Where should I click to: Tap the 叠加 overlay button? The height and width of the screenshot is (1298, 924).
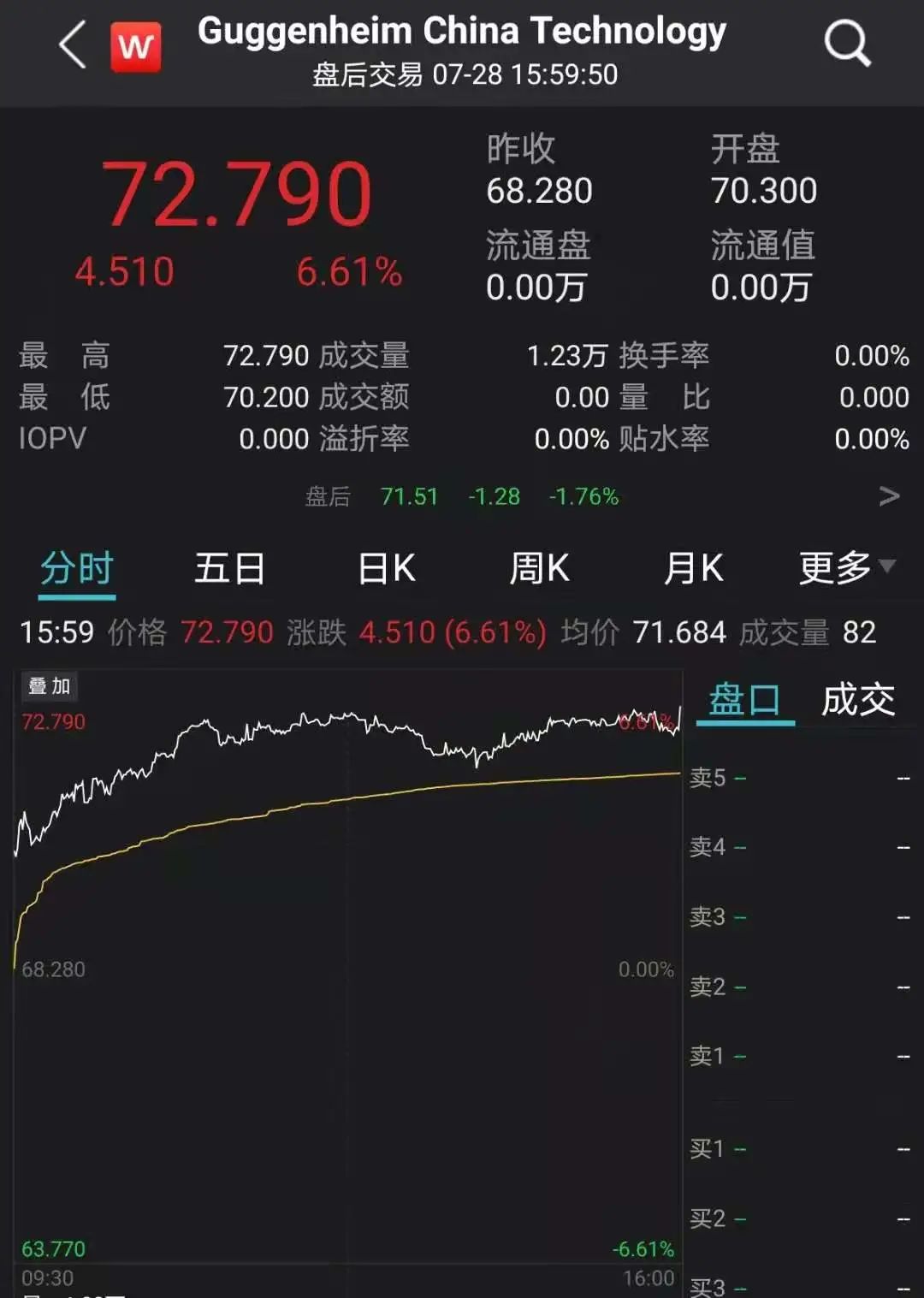coord(49,686)
